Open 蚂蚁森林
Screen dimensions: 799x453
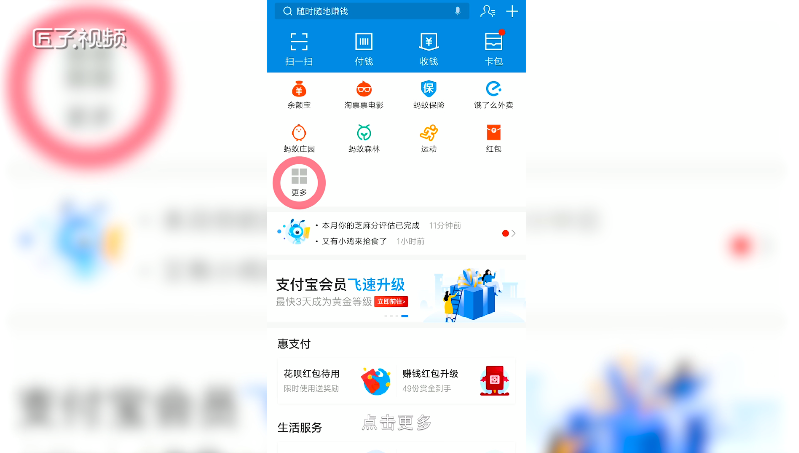click(363, 137)
